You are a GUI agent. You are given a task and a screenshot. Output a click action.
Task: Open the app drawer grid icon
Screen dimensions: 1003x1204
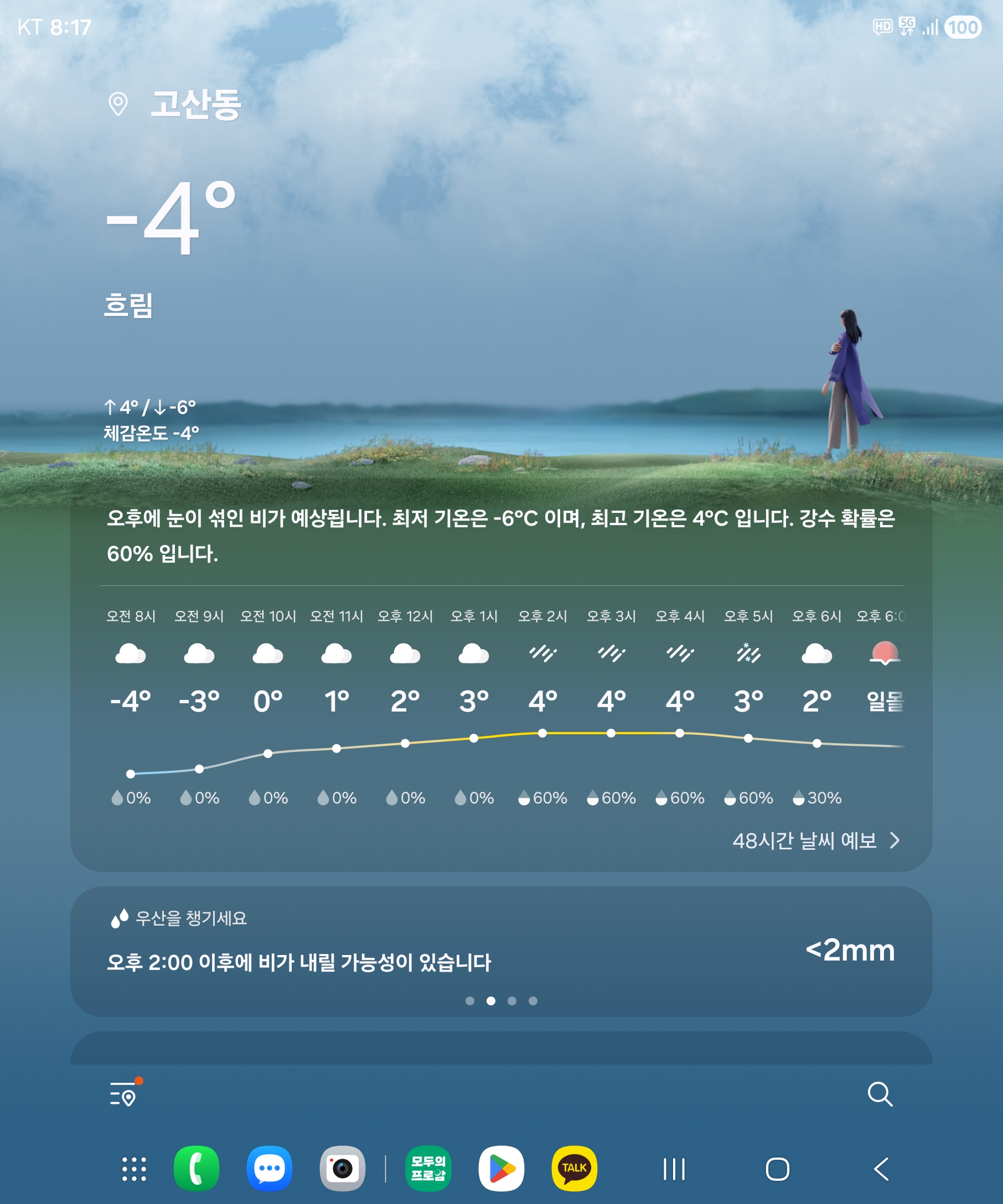coord(134,1169)
